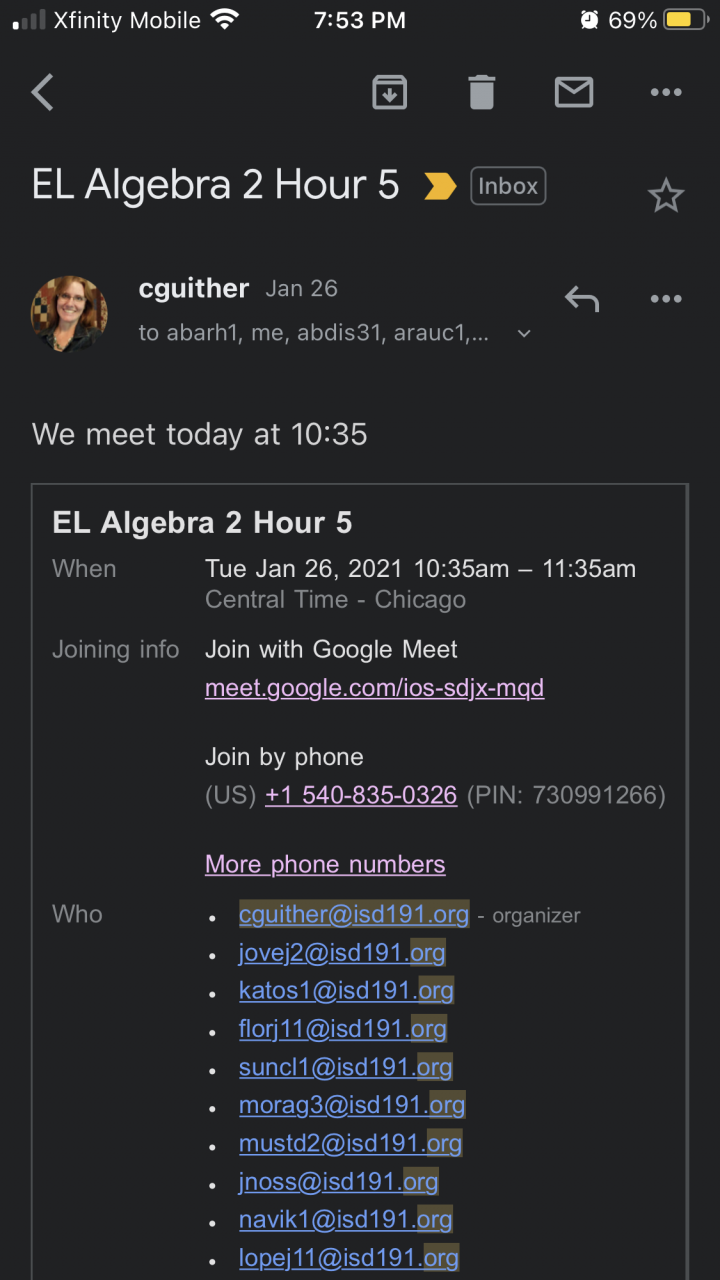Tap the cguither@isd191.org organizer email

(x=354, y=914)
